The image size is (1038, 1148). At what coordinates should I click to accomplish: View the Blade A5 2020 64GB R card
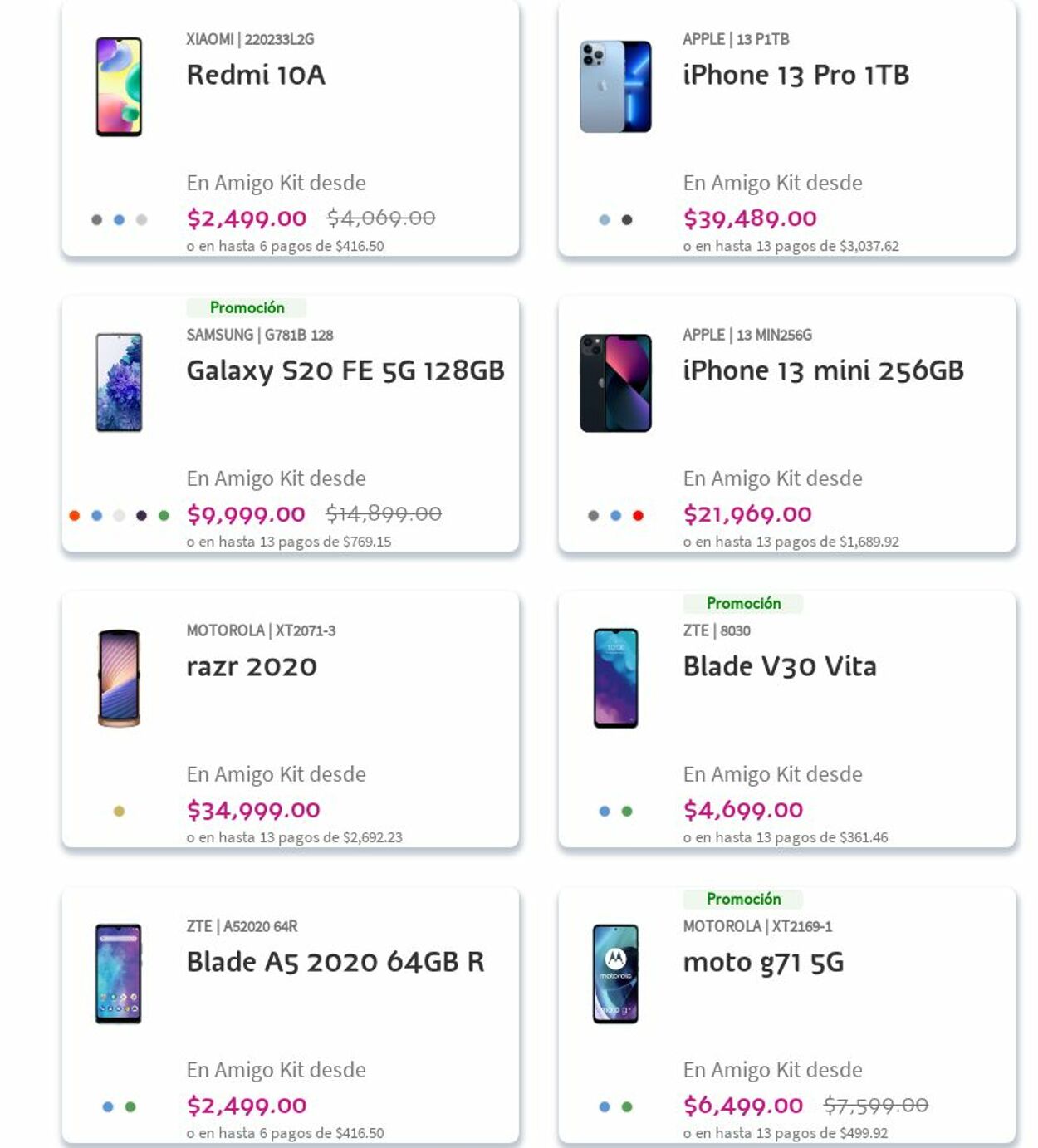(x=335, y=962)
